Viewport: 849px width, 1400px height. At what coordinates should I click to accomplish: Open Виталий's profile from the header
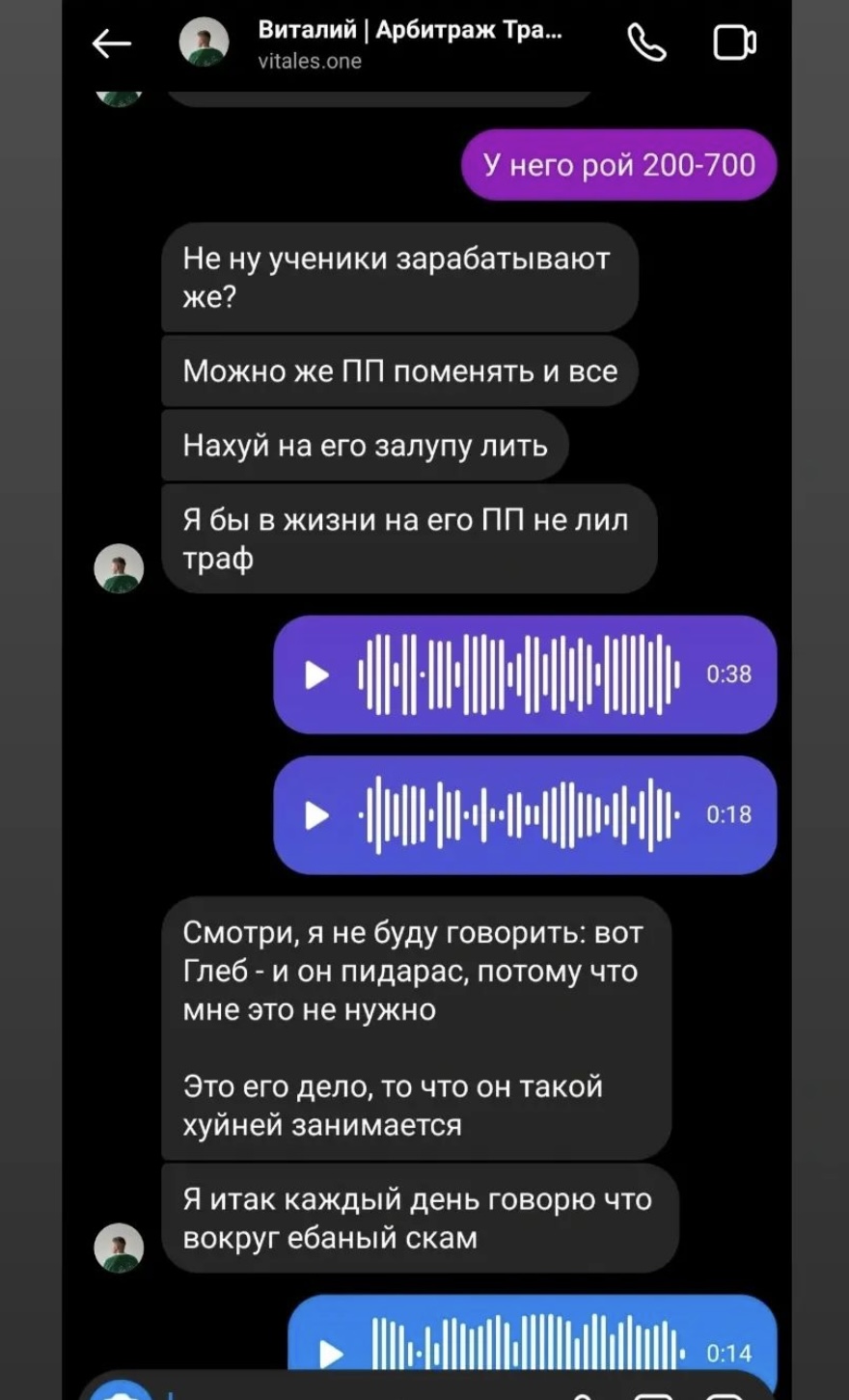point(410,43)
